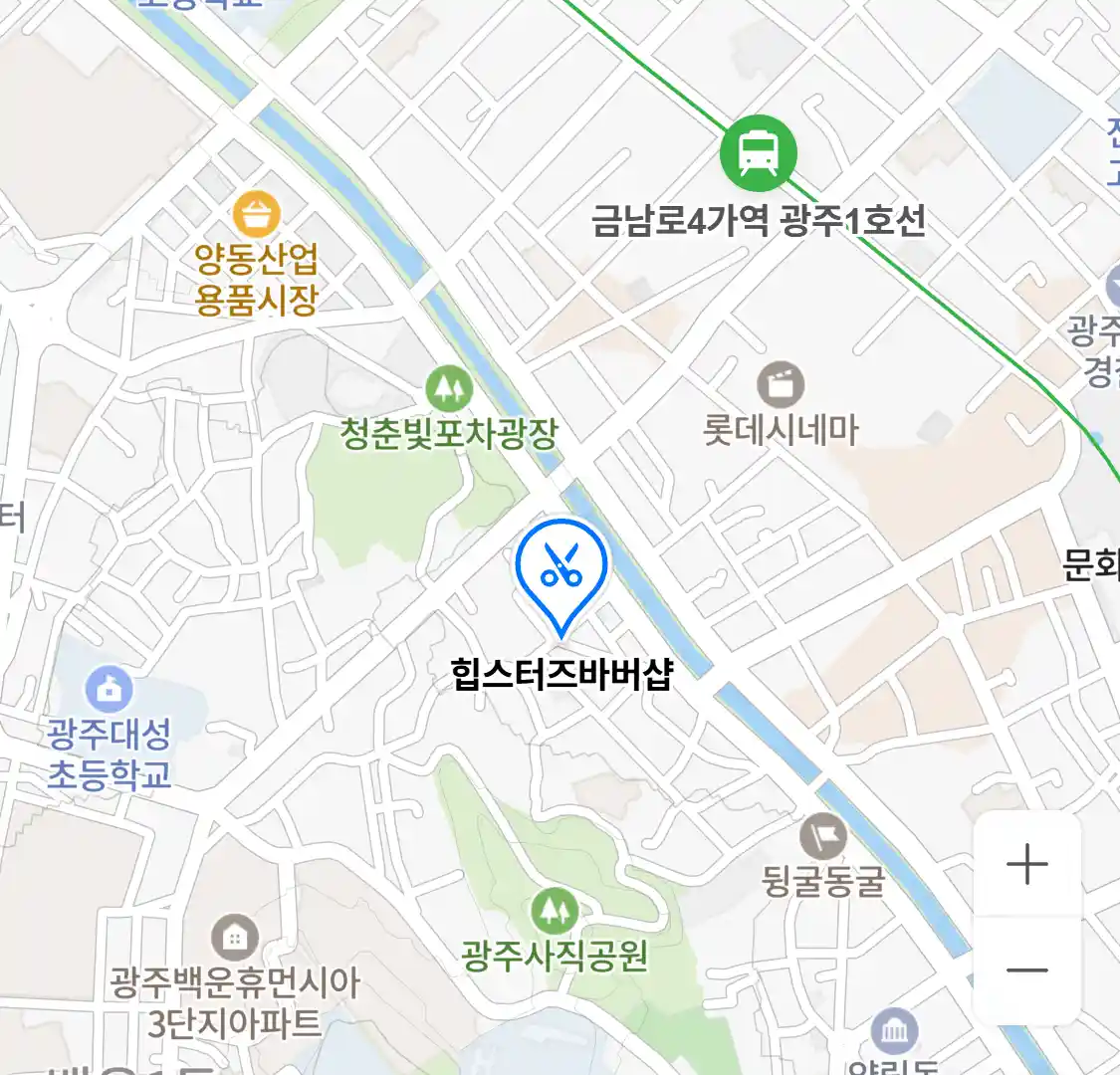Tap the 힙스터즈바버샵 scissors pin

(561, 566)
